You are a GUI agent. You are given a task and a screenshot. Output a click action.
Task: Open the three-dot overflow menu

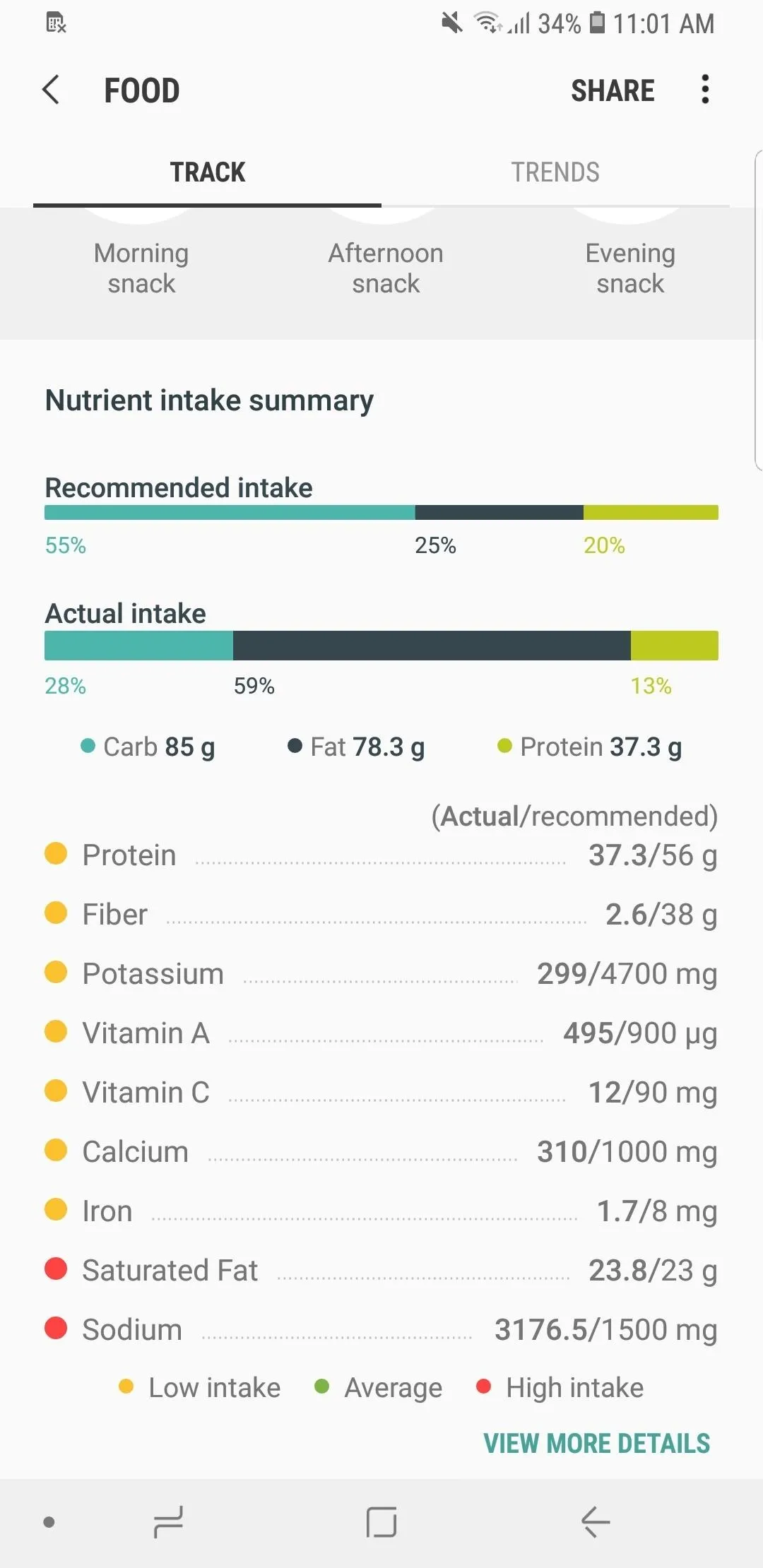(704, 90)
